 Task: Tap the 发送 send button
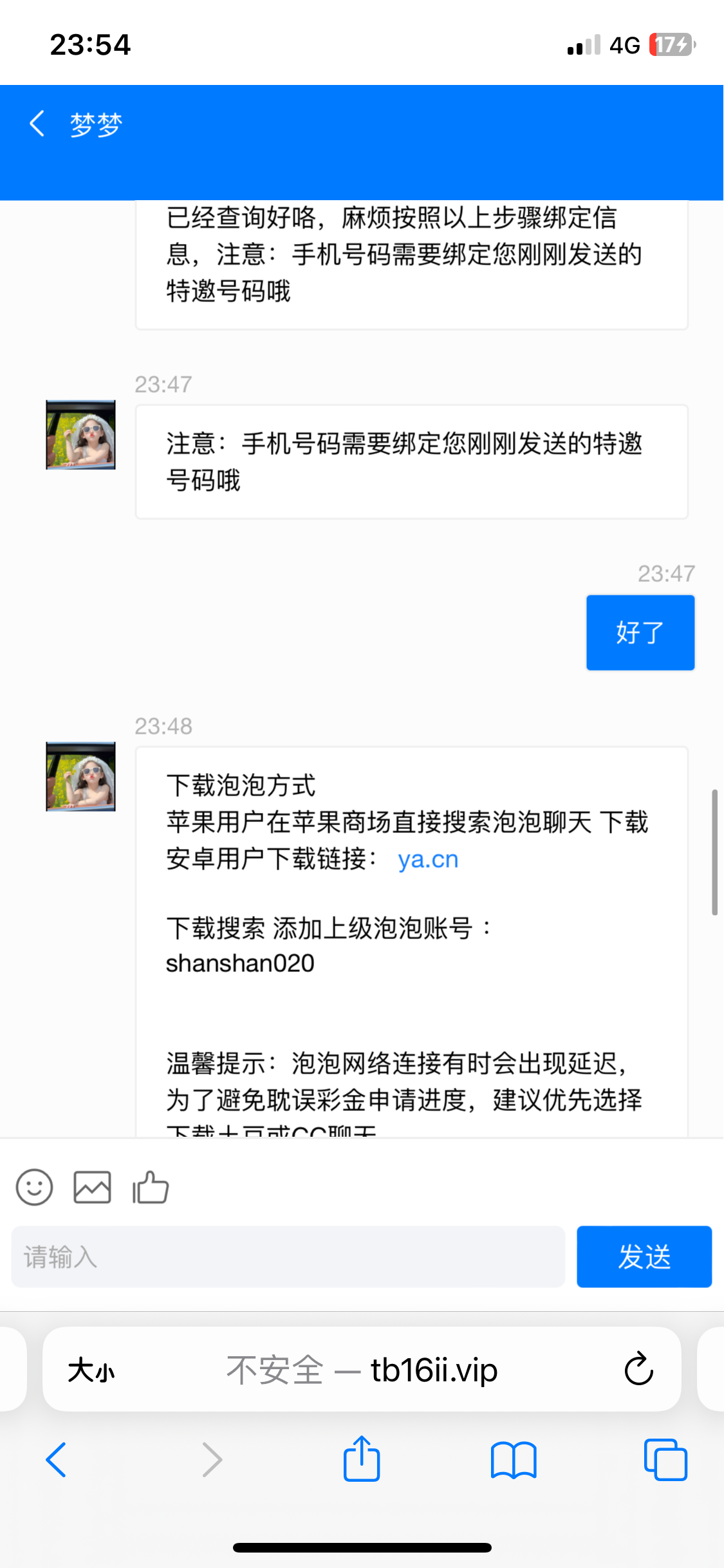click(644, 1256)
